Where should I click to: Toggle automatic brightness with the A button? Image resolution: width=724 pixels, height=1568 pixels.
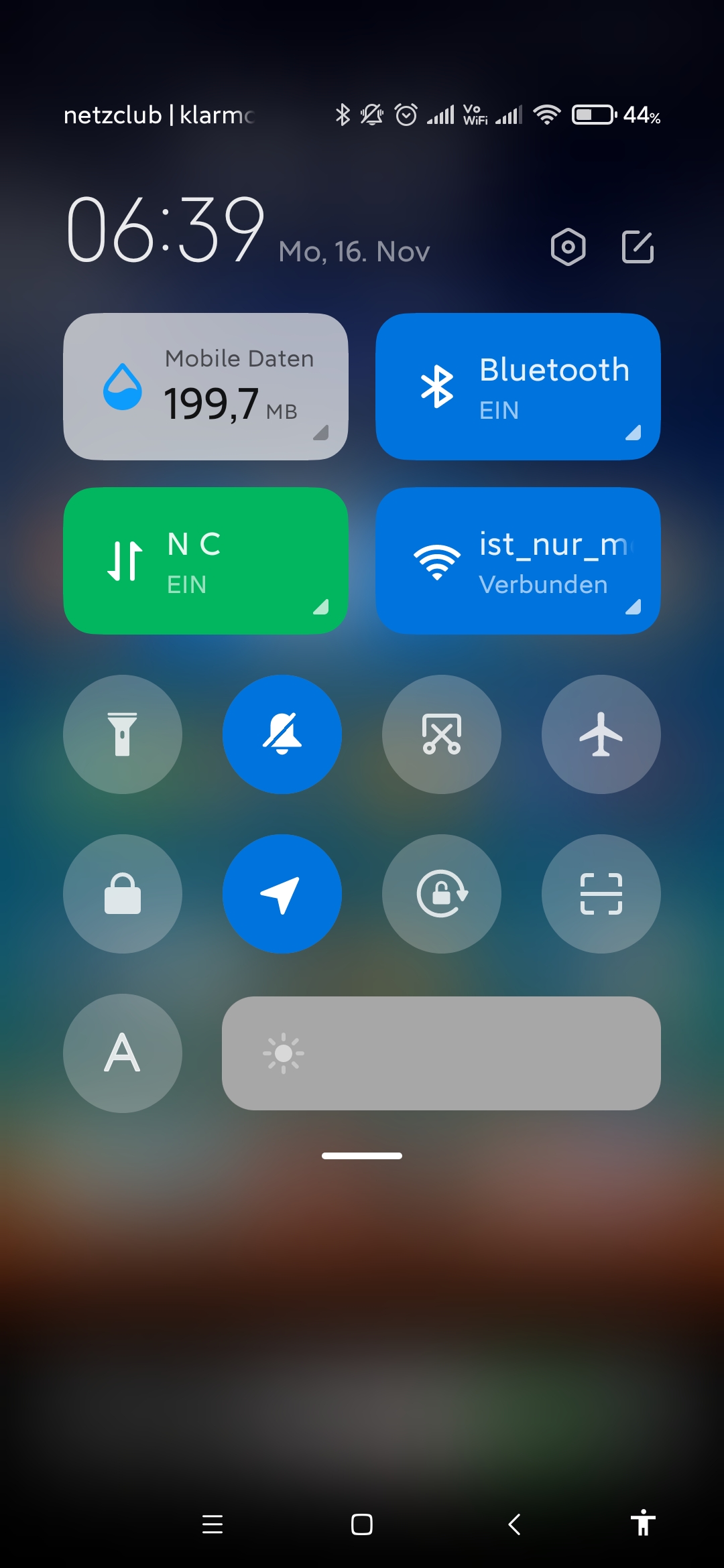pyautogui.click(x=123, y=1053)
